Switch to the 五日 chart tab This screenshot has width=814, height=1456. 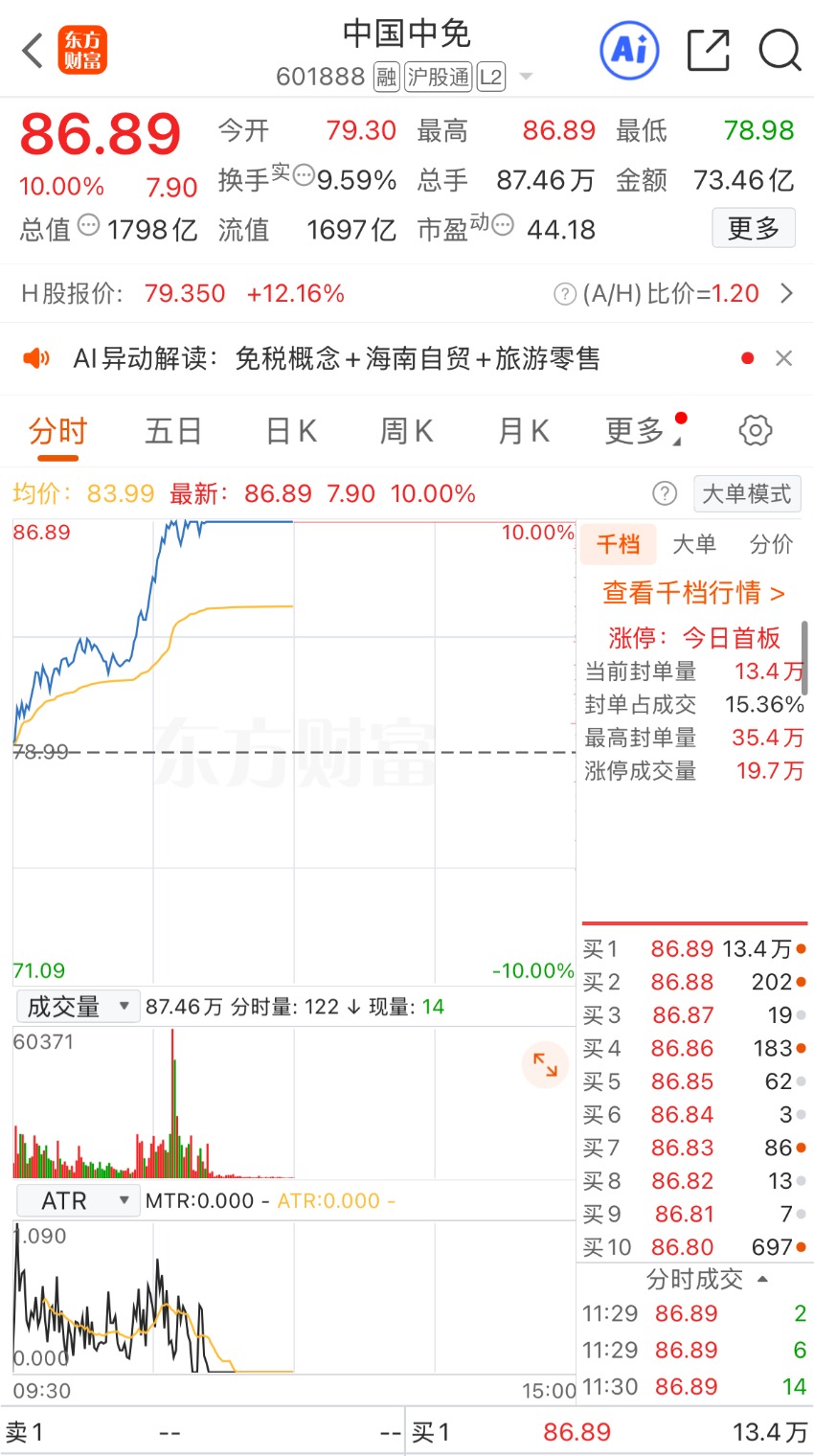173,431
